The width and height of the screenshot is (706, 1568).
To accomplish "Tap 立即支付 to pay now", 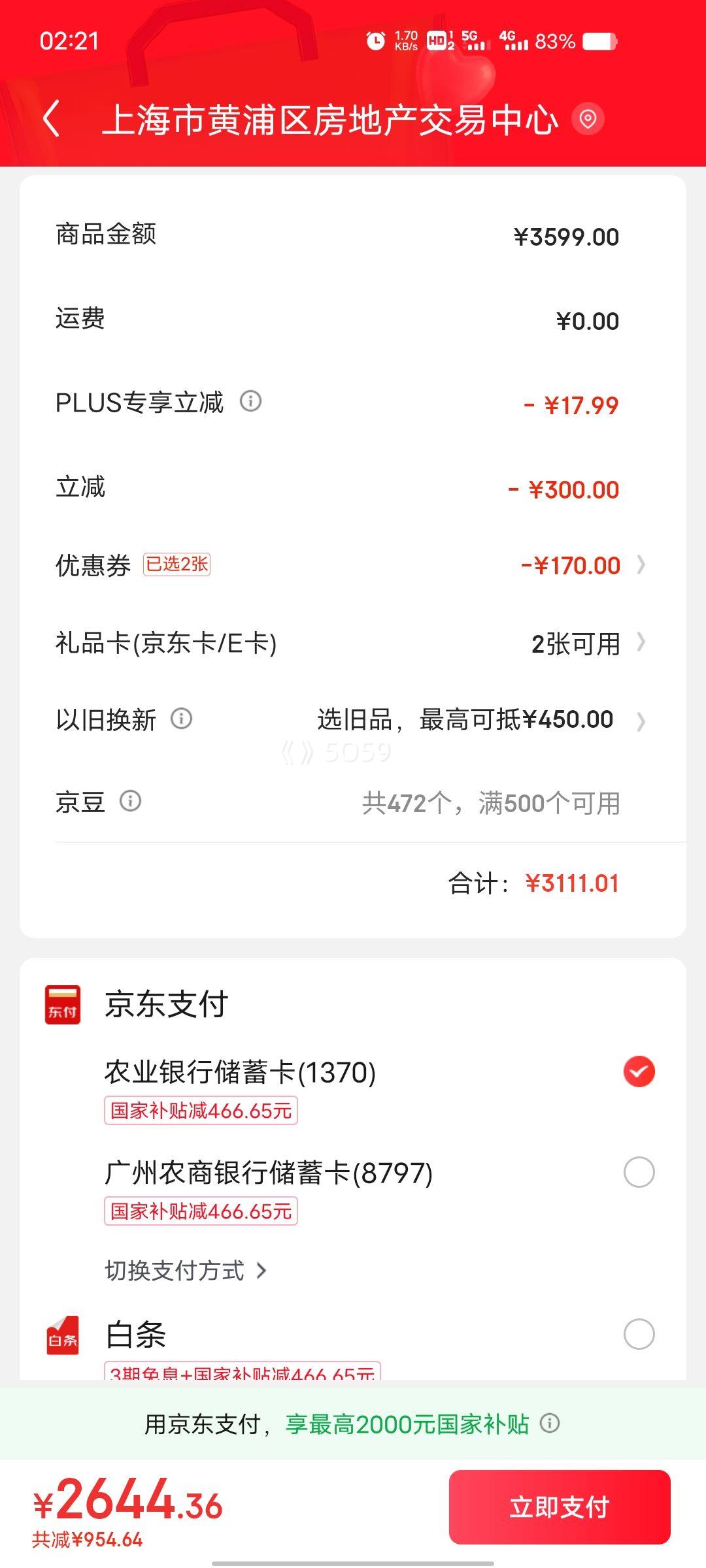I will tap(560, 1507).
